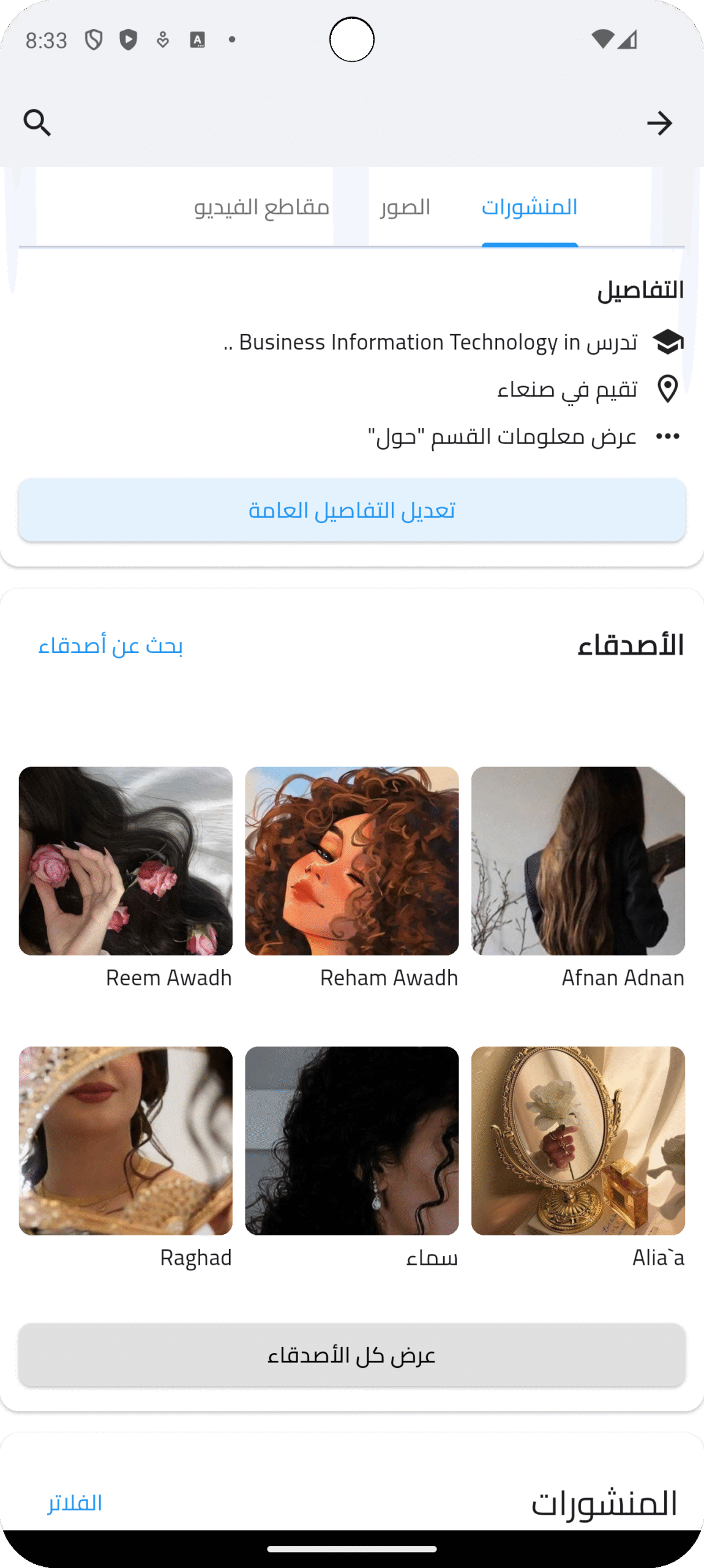Tap the three-dots icon beside حول info

click(x=668, y=436)
